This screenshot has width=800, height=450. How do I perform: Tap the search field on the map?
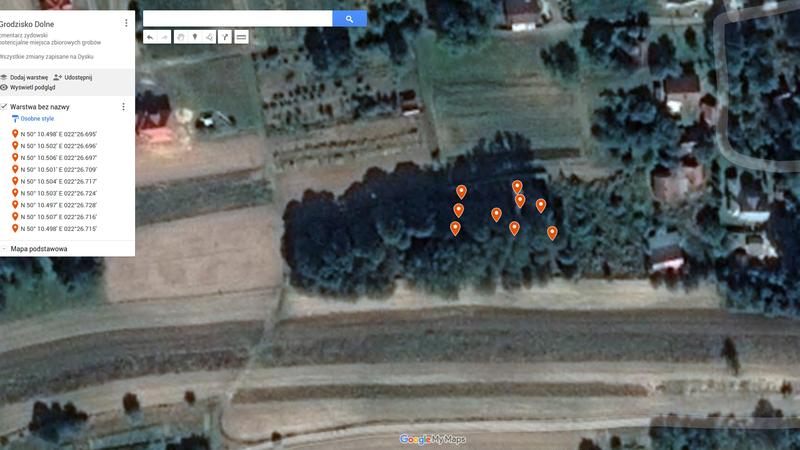[x=238, y=19]
